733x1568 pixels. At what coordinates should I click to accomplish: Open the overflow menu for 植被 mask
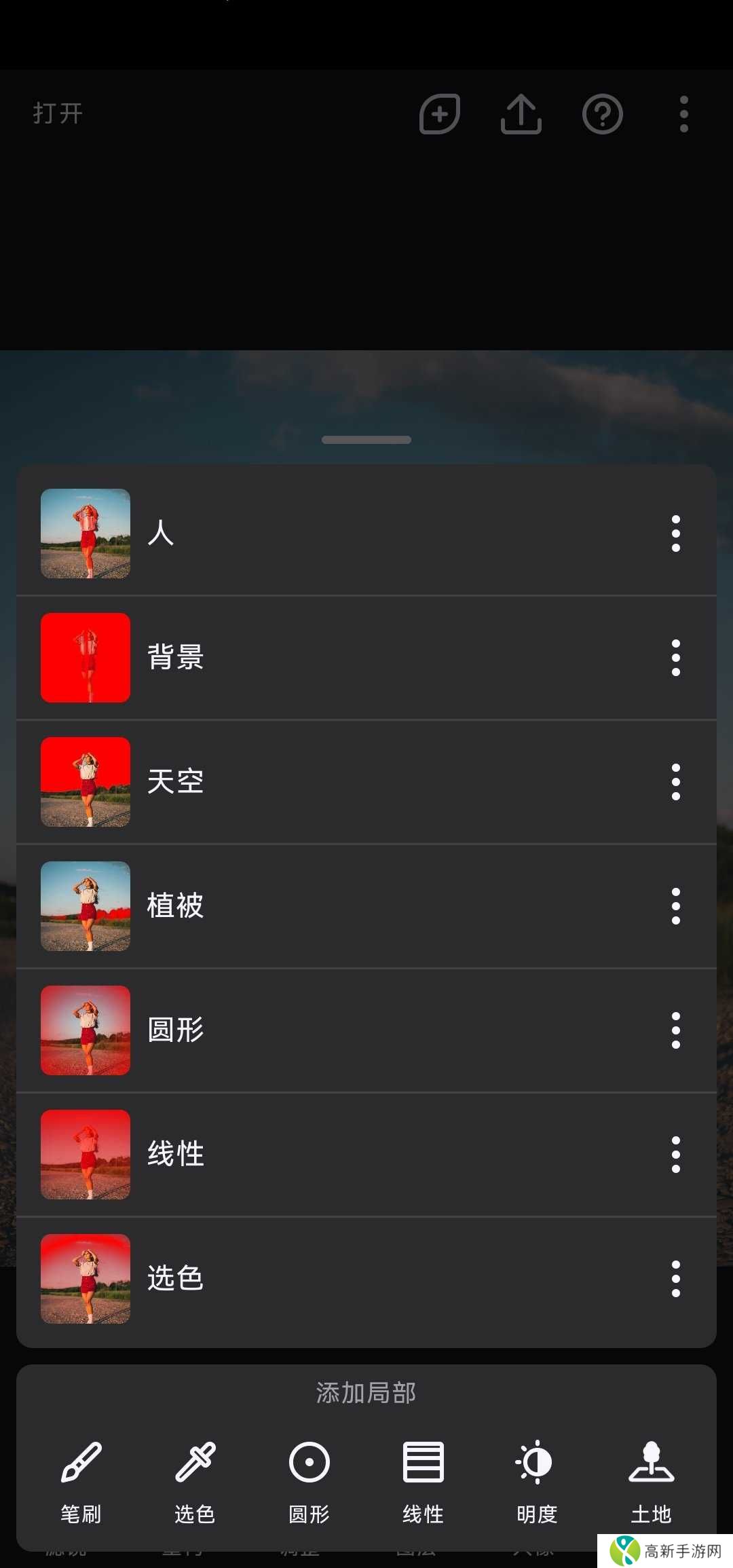[675, 906]
